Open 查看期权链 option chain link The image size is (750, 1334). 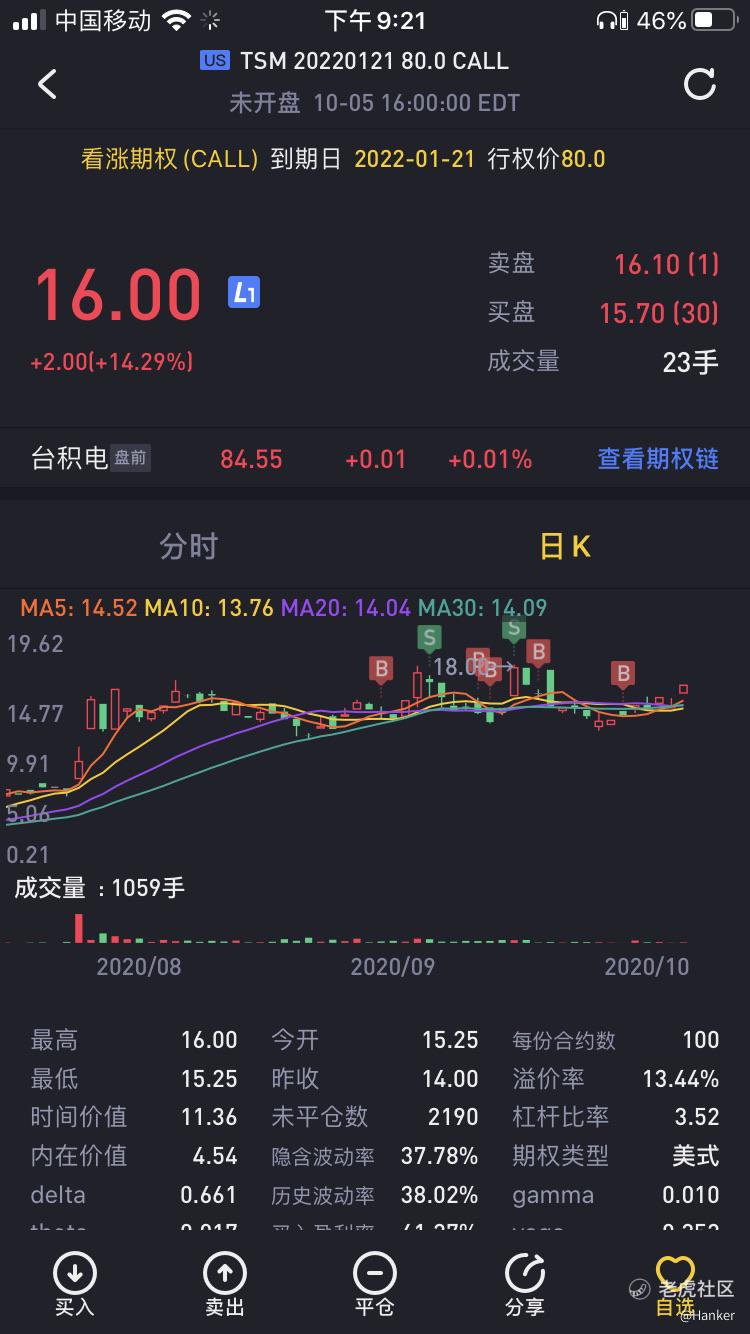click(x=658, y=459)
